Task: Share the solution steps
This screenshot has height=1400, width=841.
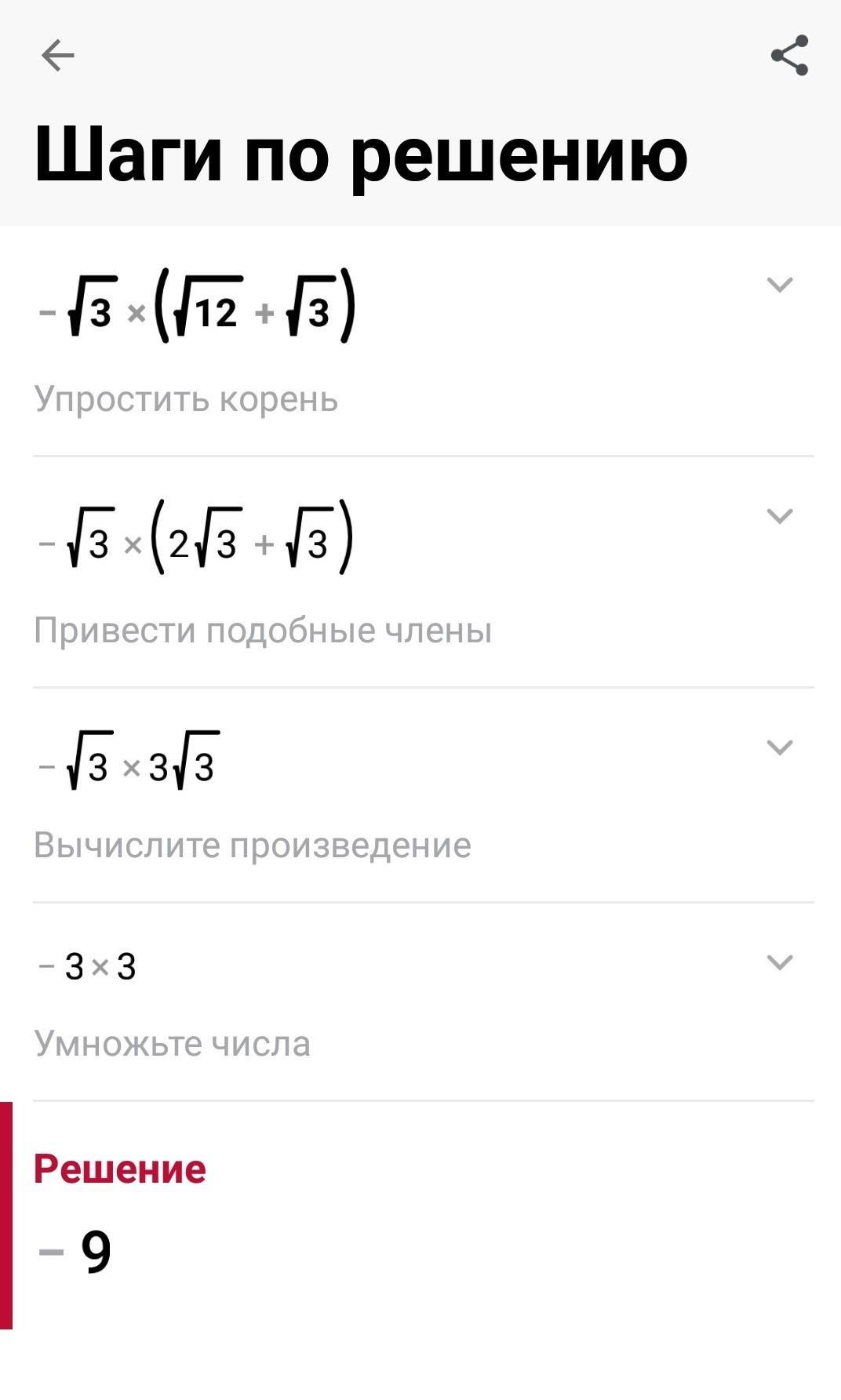Action: pyautogui.click(x=789, y=55)
